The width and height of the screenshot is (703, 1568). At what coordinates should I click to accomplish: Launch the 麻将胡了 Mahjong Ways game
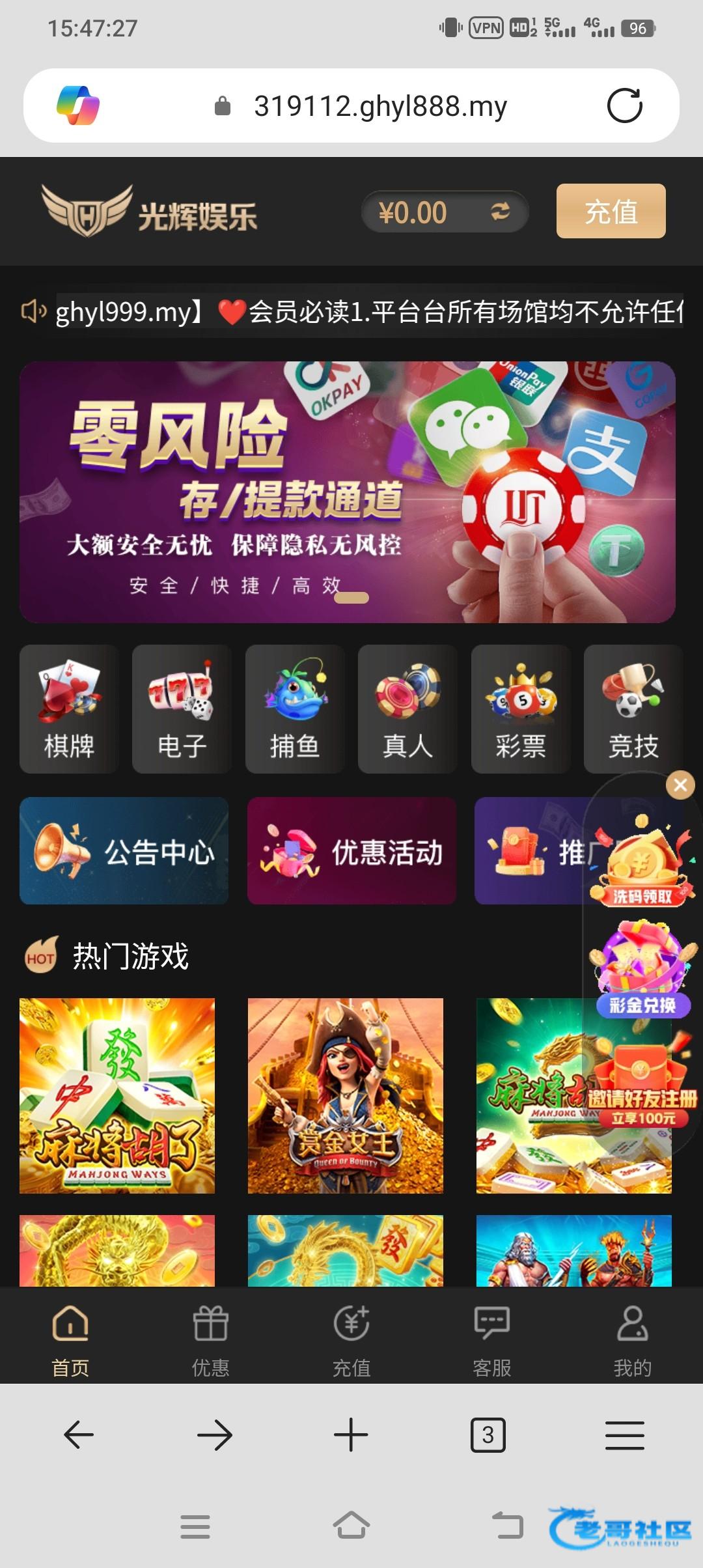[117, 1095]
